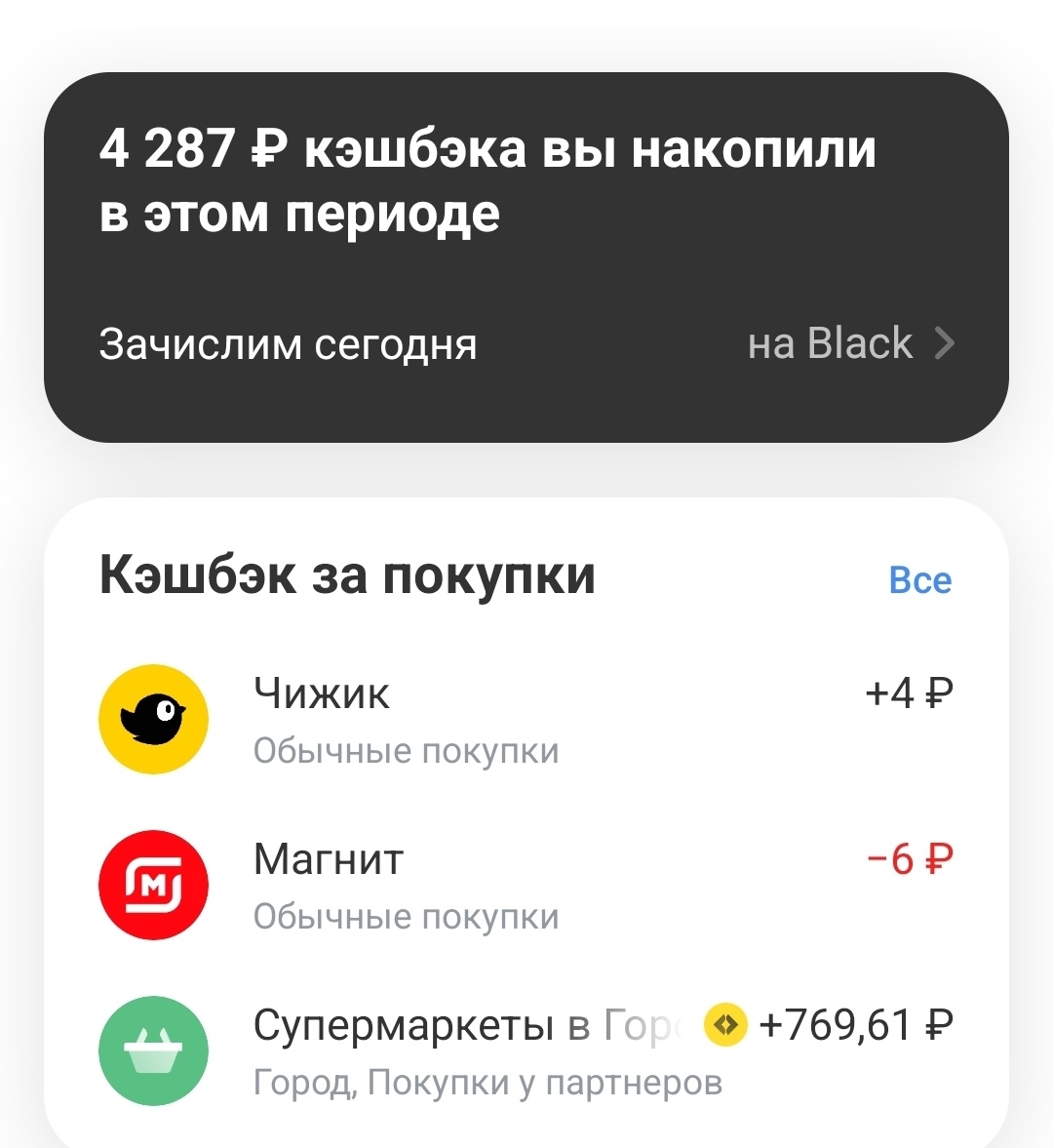Click the red −6 ₽ amount for Магнит
1053x1148 pixels.
coord(909,858)
